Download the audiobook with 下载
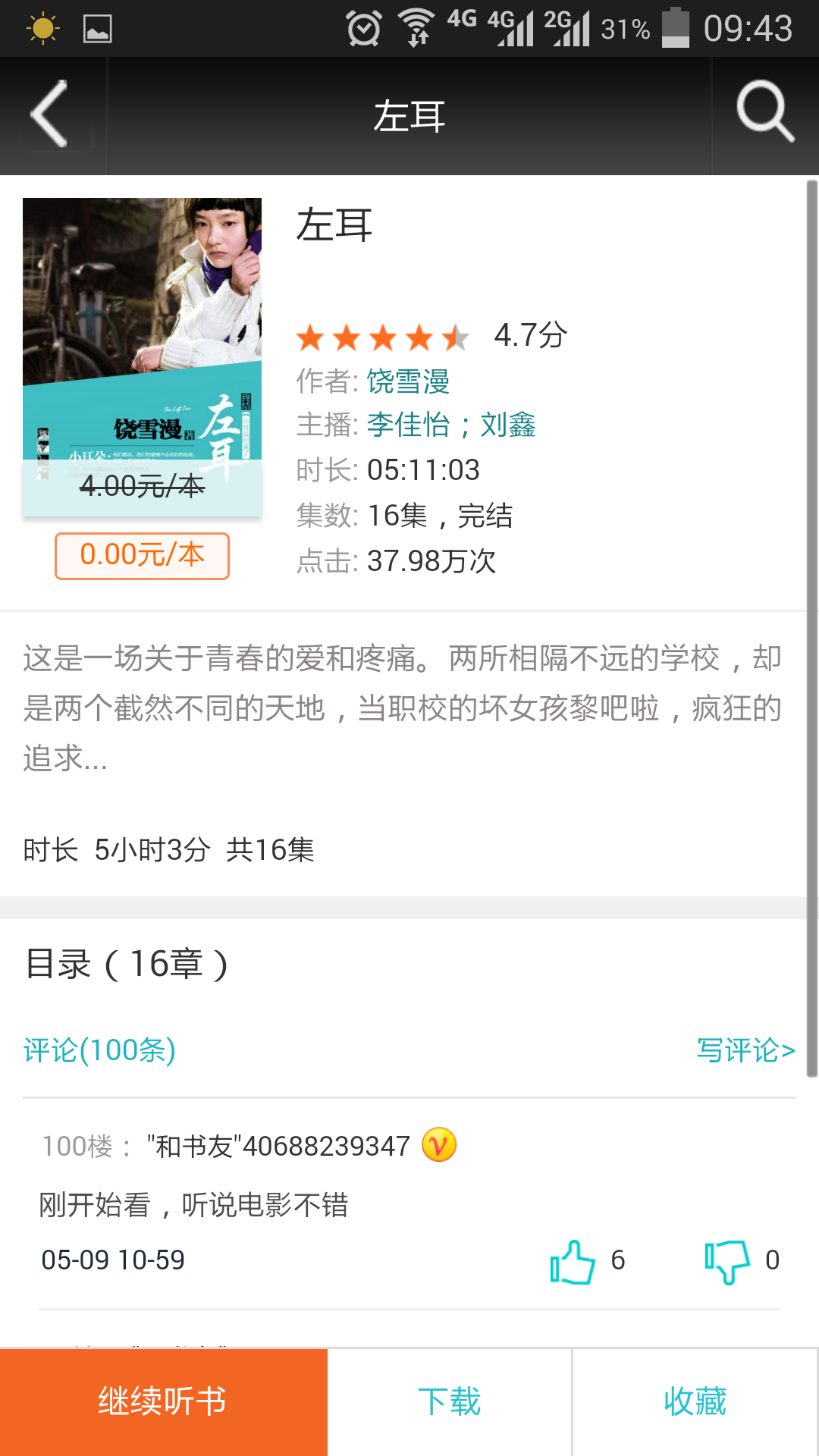Viewport: 819px width, 1456px height. 450,1401
